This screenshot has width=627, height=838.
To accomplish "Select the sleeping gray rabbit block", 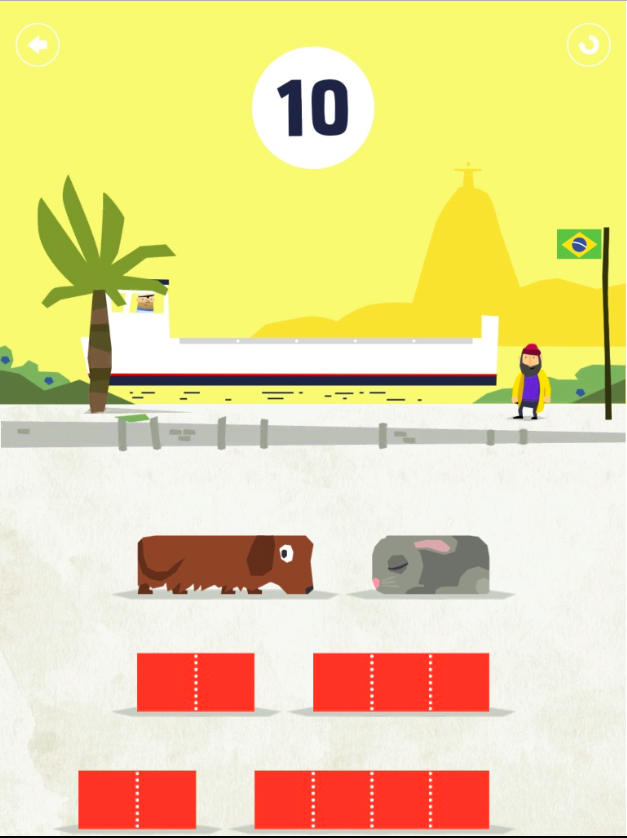I will coord(430,565).
